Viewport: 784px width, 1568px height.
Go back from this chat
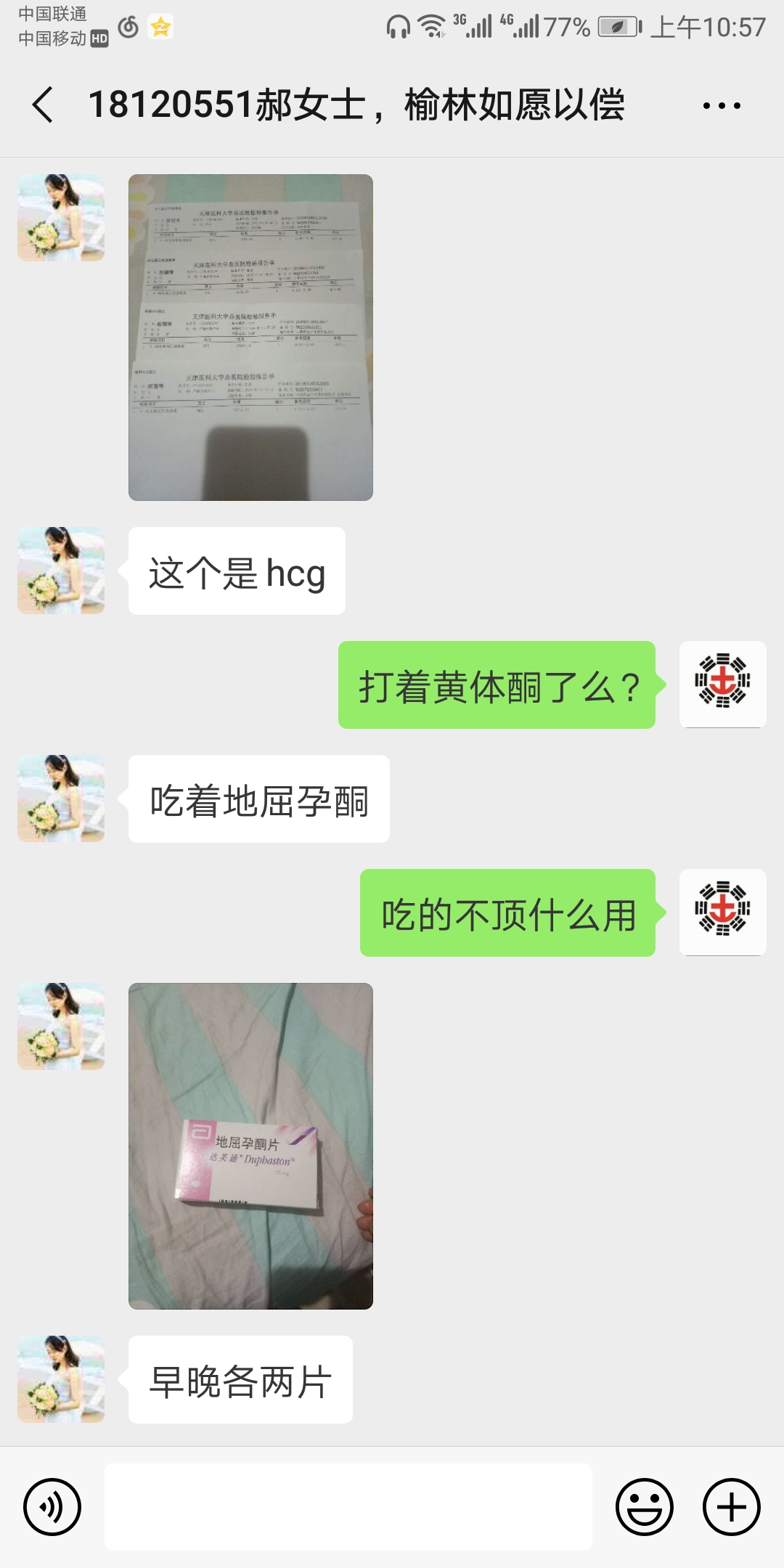pyautogui.click(x=43, y=105)
